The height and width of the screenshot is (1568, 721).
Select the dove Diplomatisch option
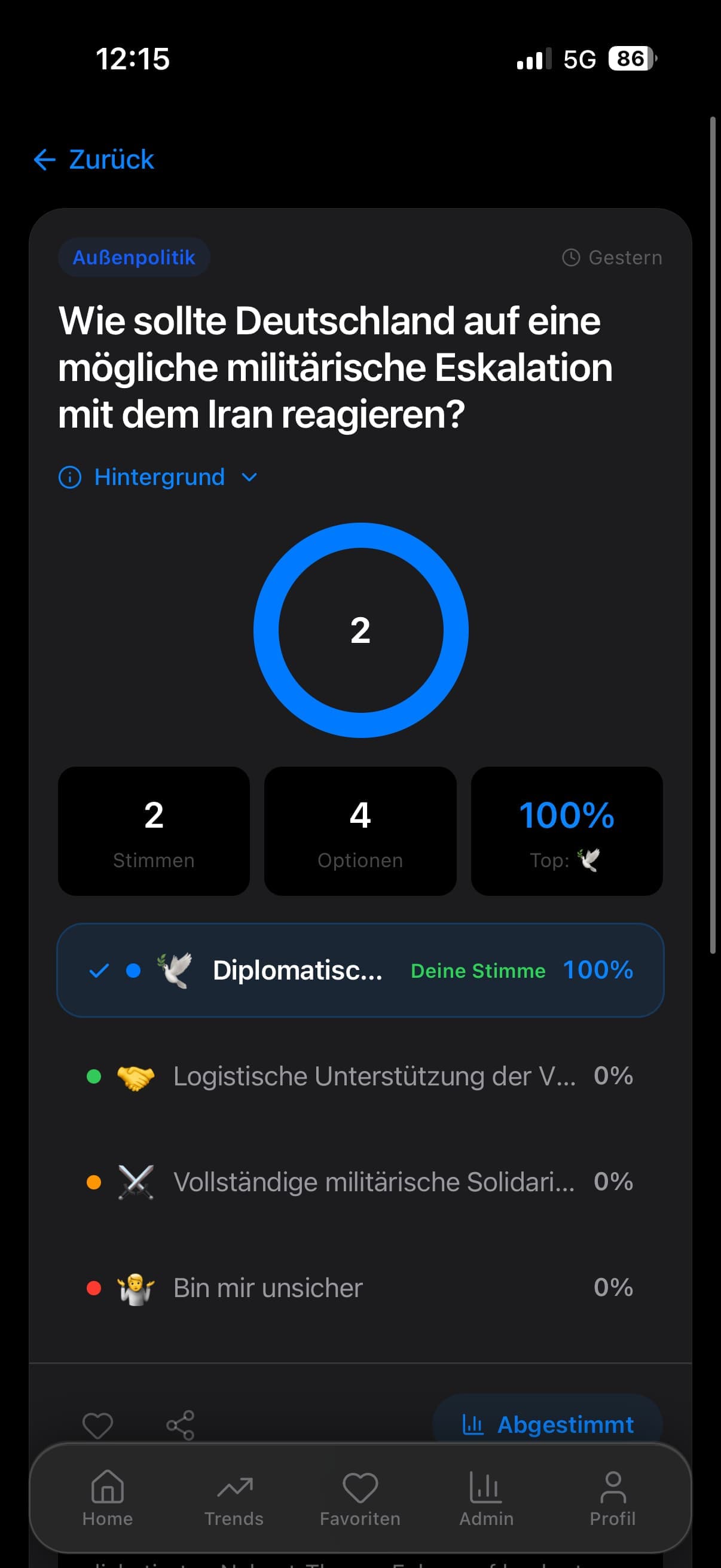(x=362, y=970)
